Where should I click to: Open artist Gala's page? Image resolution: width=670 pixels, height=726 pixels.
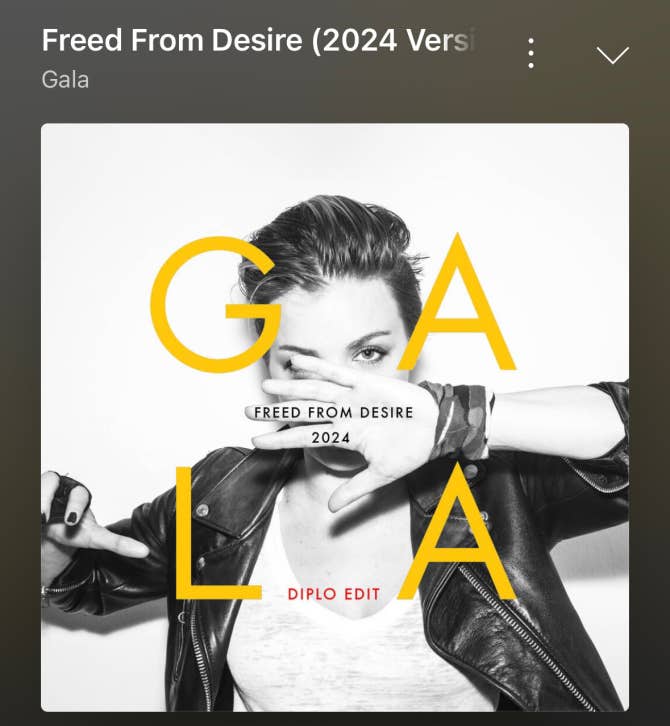click(x=65, y=80)
